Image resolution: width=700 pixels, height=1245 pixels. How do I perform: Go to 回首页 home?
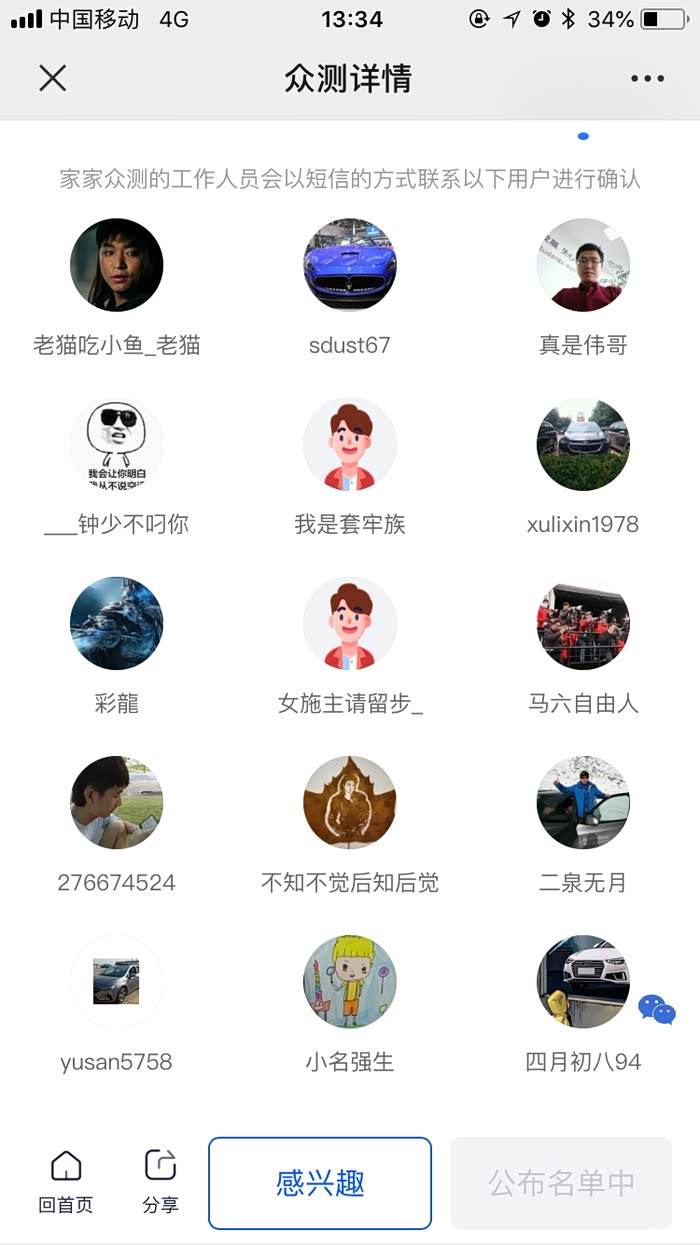pyautogui.click(x=66, y=1180)
